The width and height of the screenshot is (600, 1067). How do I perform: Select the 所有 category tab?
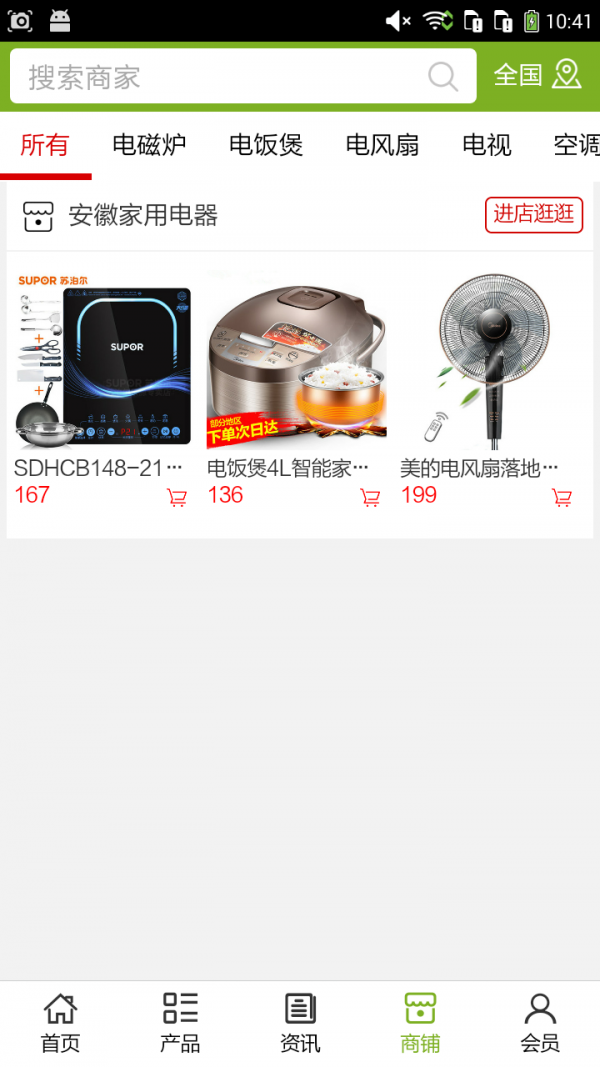pos(45,145)
